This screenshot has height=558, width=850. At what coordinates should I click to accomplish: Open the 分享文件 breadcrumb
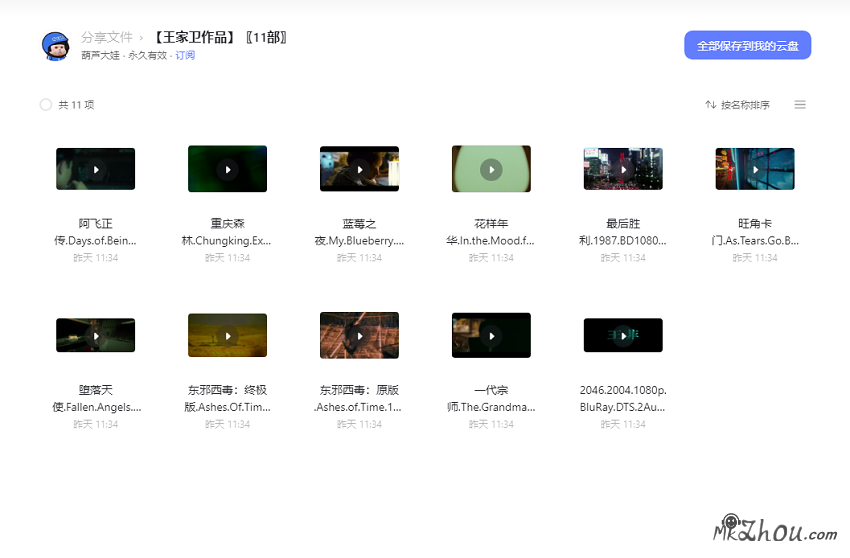[x=107, y=38]
